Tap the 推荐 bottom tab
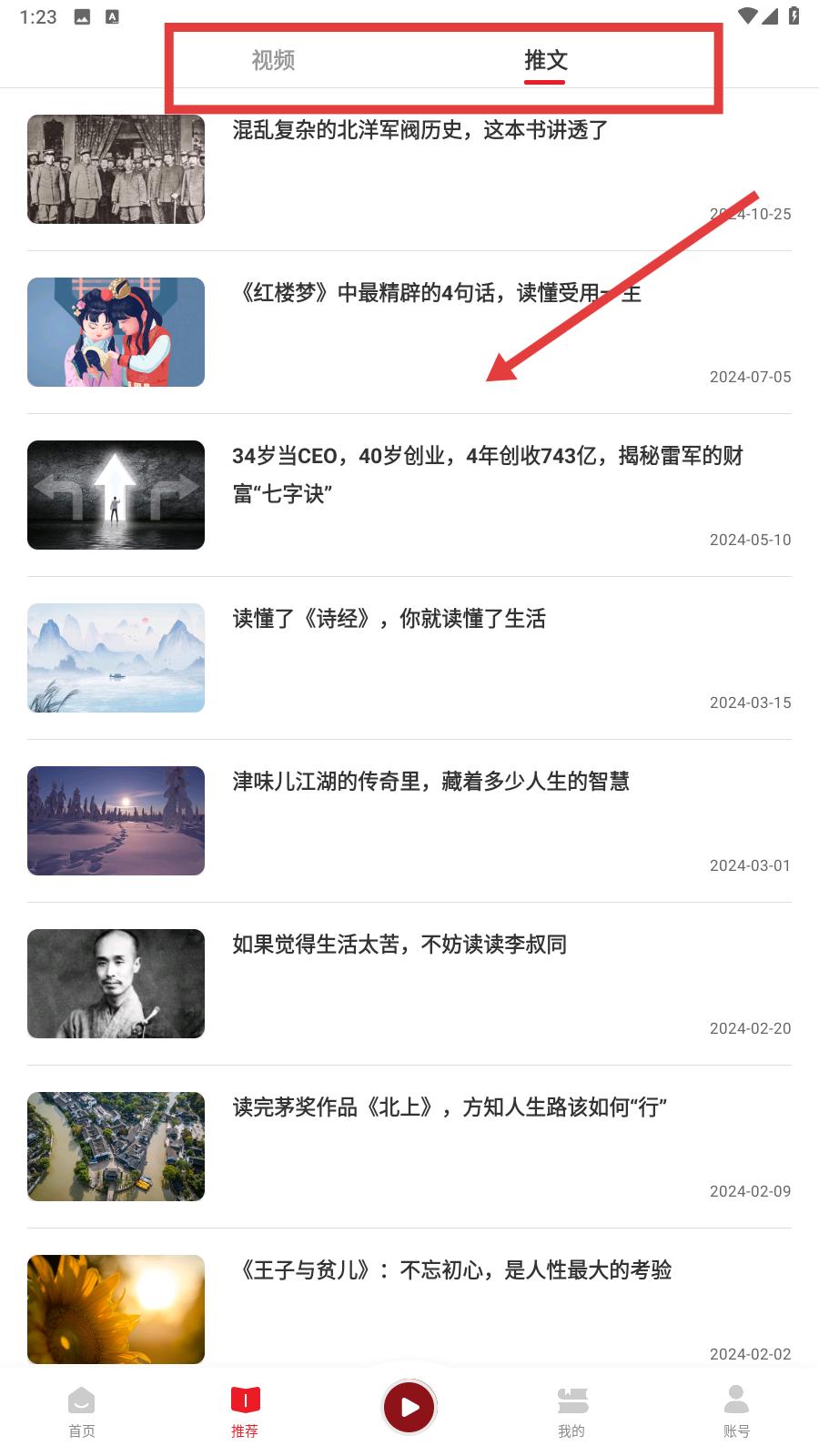 pyautogui.click(x=245, y=1411)
